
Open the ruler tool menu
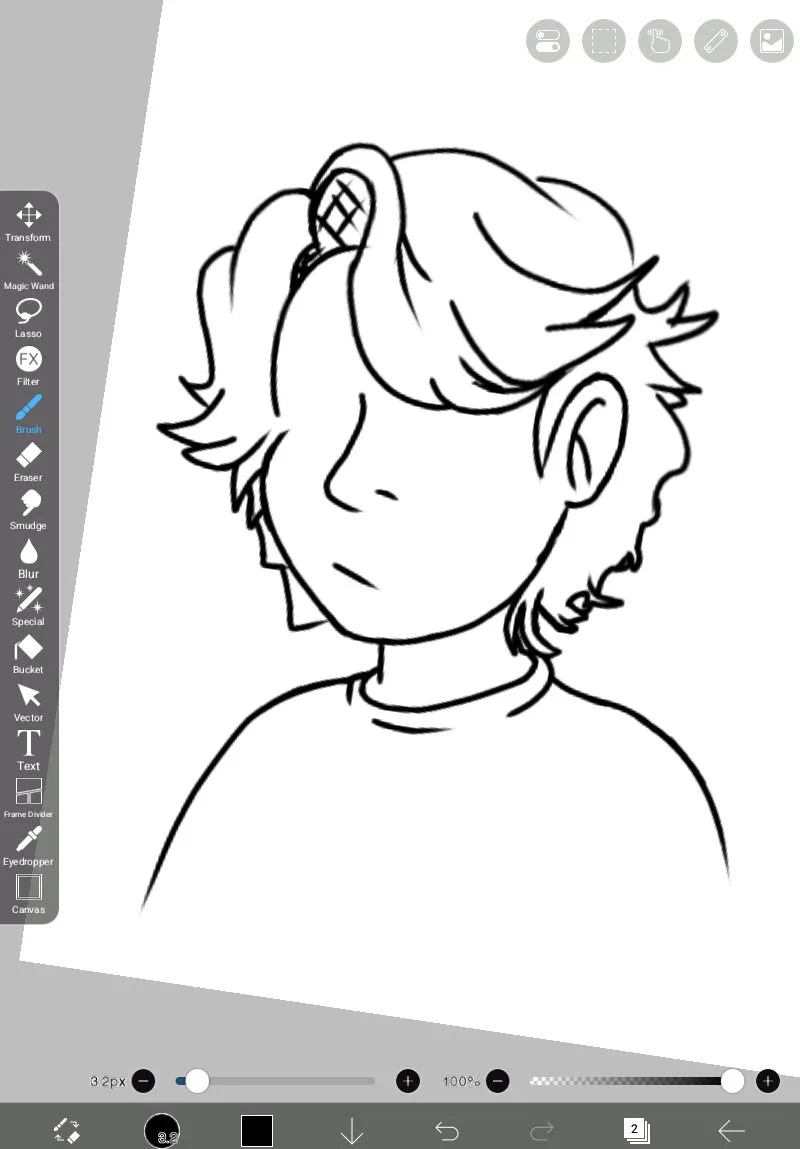click(715, 41)
